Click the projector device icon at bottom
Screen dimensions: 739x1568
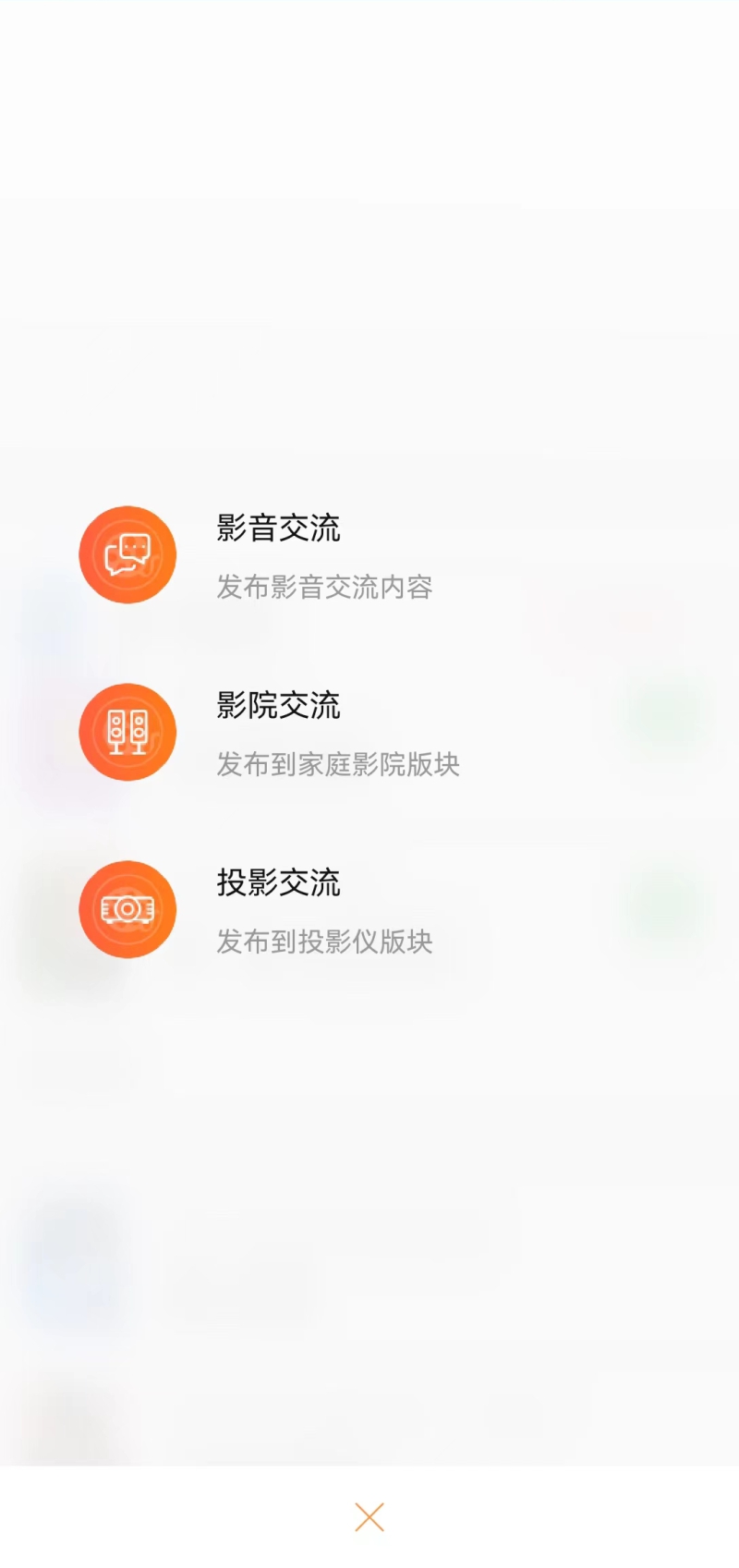(127, 909)
